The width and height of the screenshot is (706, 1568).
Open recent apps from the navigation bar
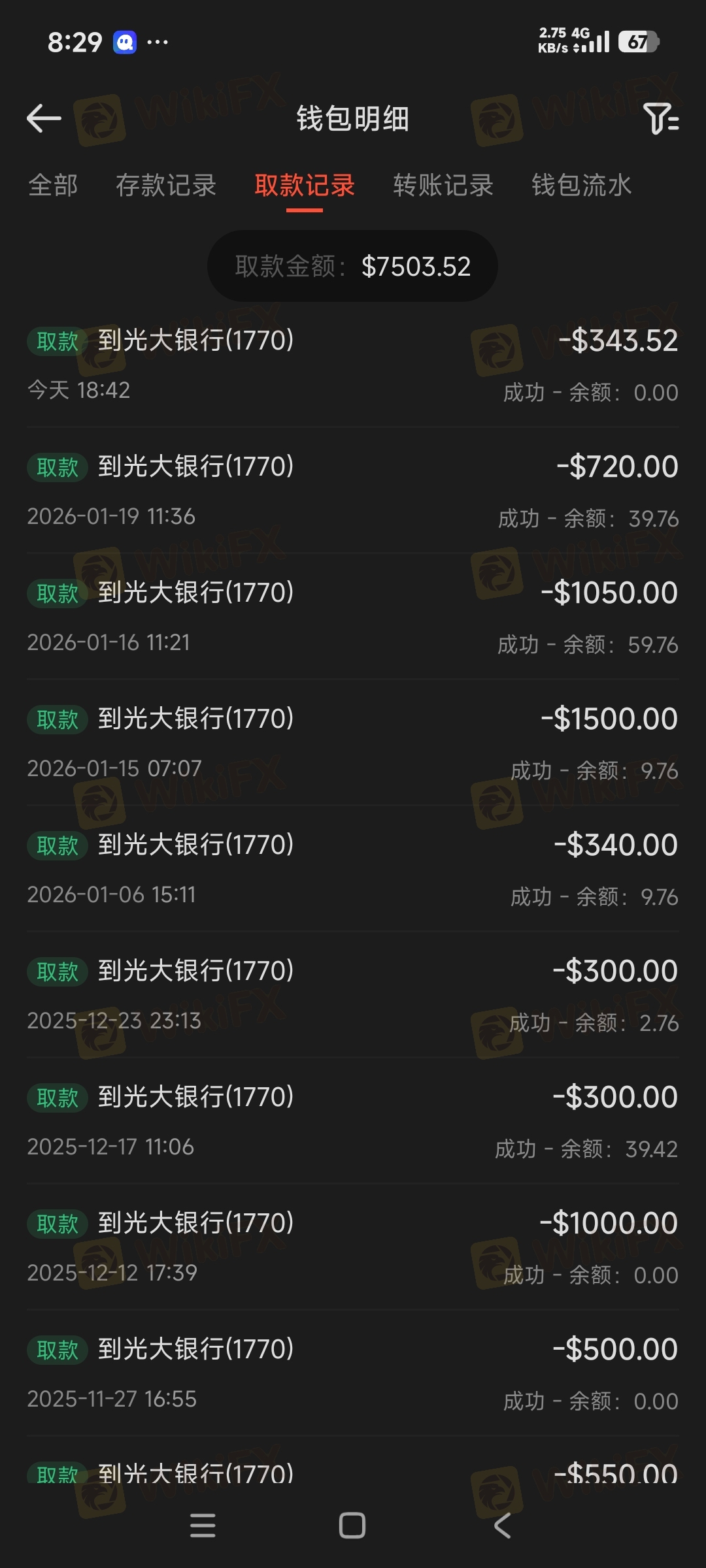(203, 1526)
